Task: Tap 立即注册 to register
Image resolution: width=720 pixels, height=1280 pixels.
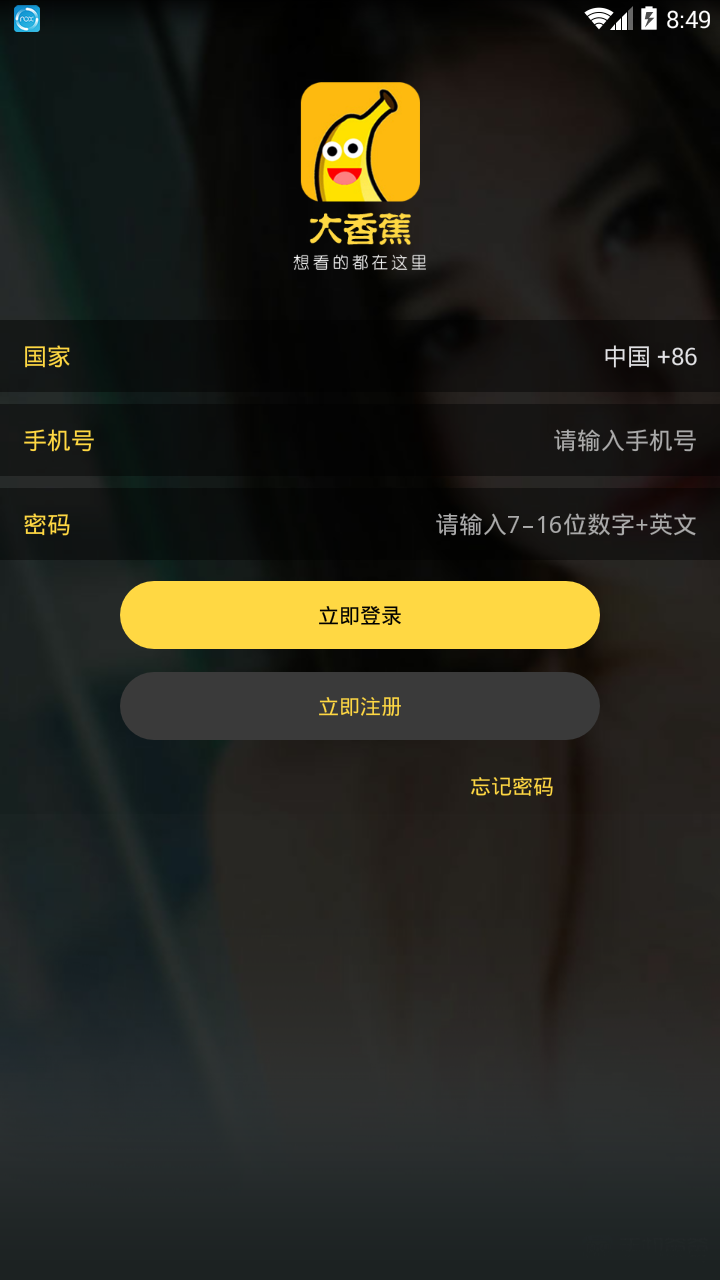Action: pos(360,706)
